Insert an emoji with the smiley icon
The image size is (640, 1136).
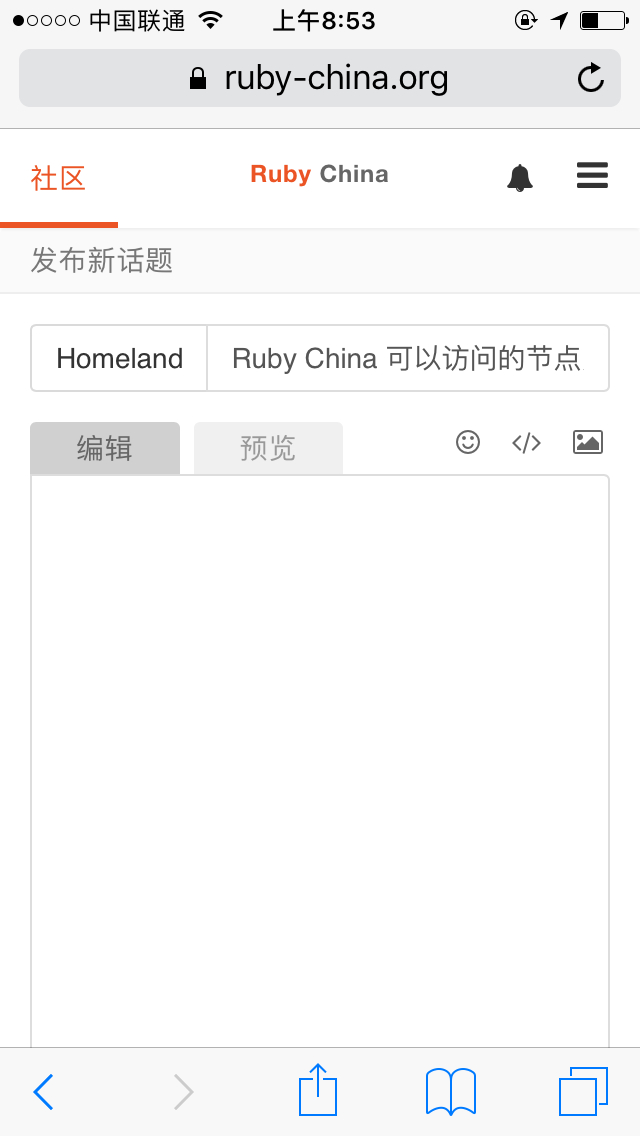pos(468,442)
